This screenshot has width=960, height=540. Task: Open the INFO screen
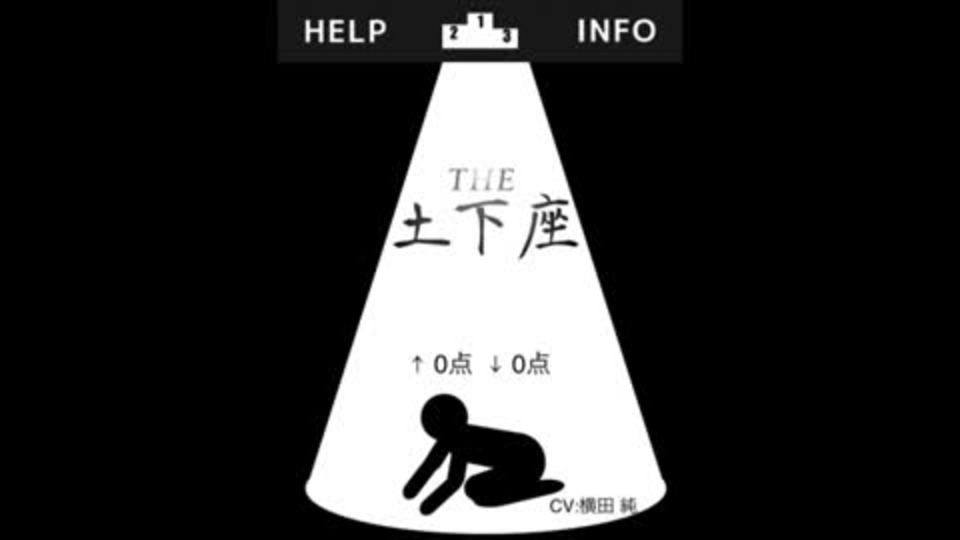[x=616, y=31]
